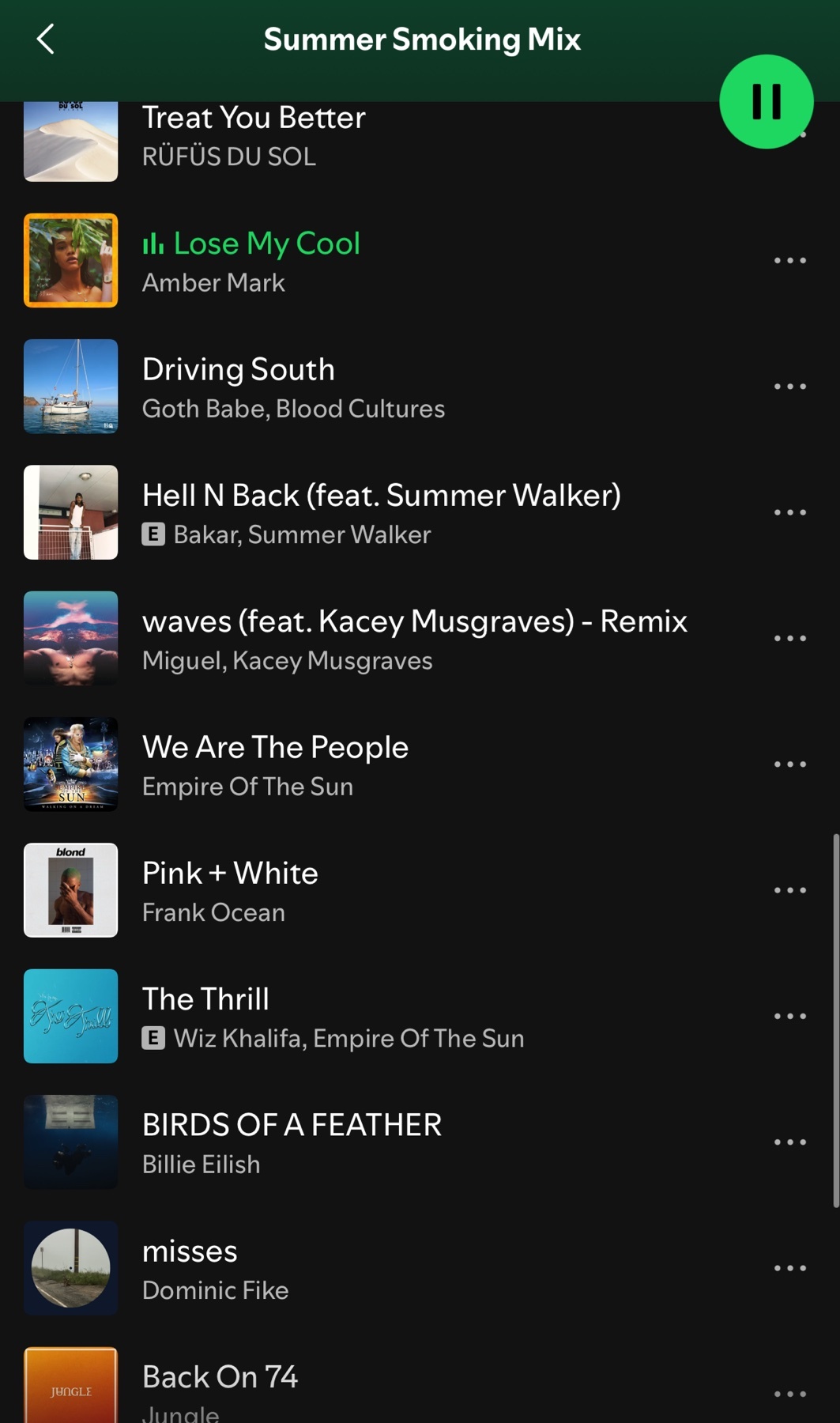Open more options for Driving South
The height and width of the screenshot is (1423, 840).
click(x=789, y=387)
